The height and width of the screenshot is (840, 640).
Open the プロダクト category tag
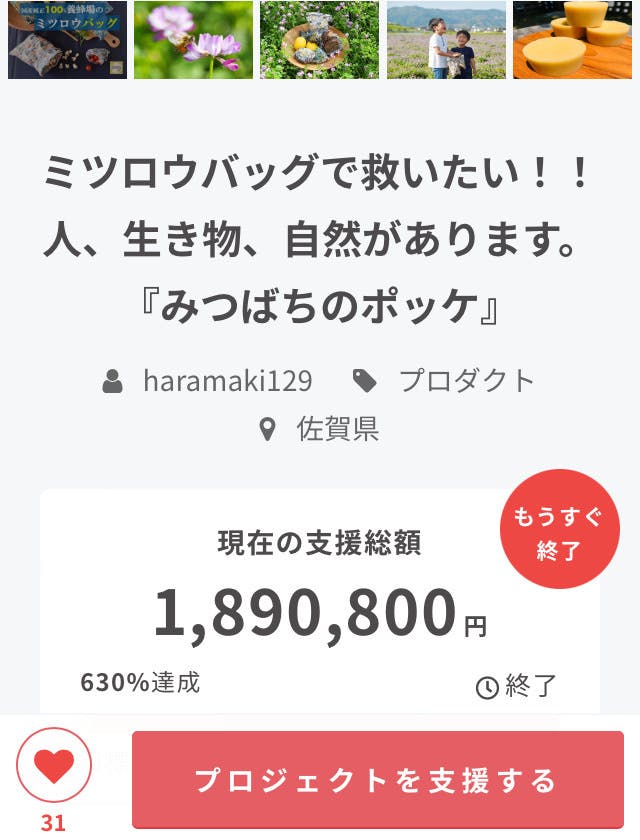[x=466, y=381]
